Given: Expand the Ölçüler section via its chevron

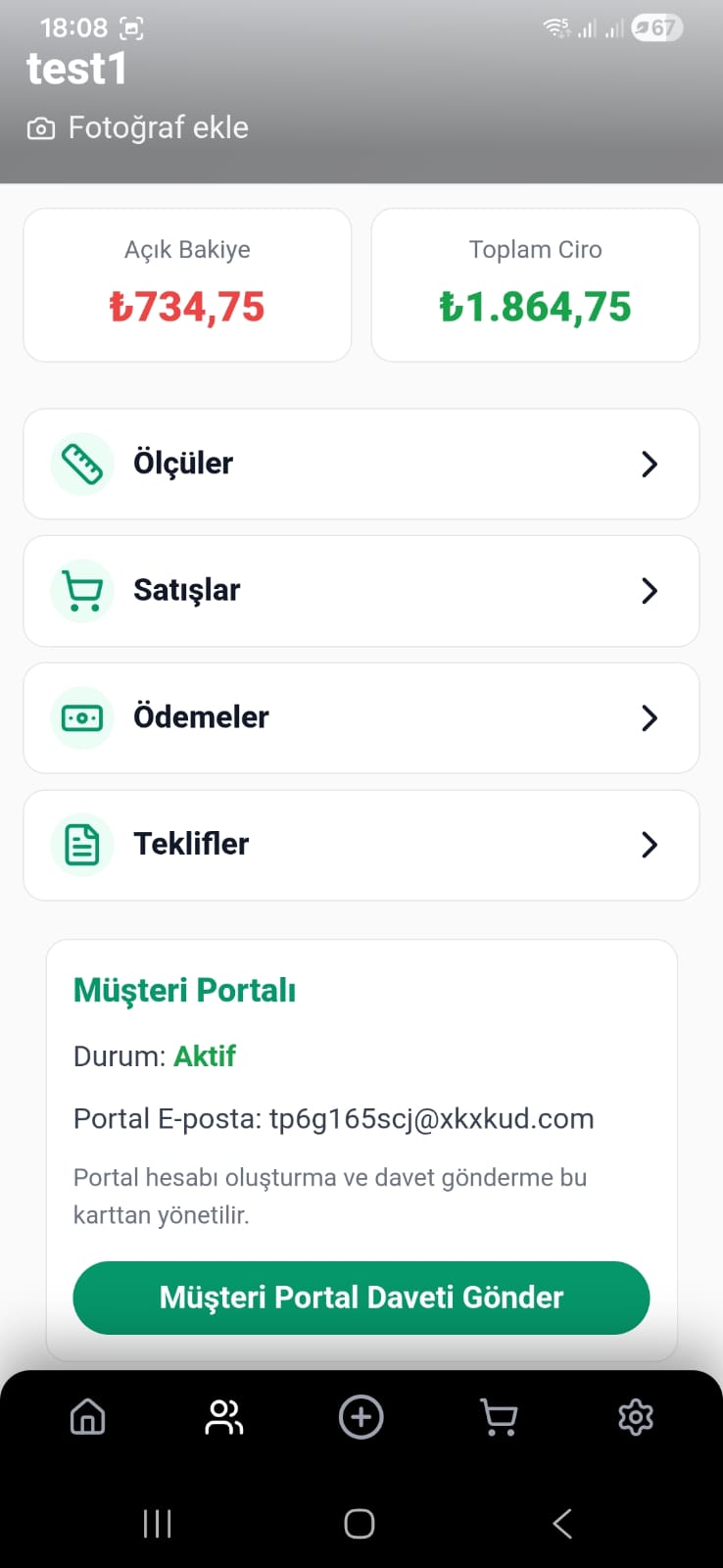Looking at the screenshot, I should coord(650,464).
